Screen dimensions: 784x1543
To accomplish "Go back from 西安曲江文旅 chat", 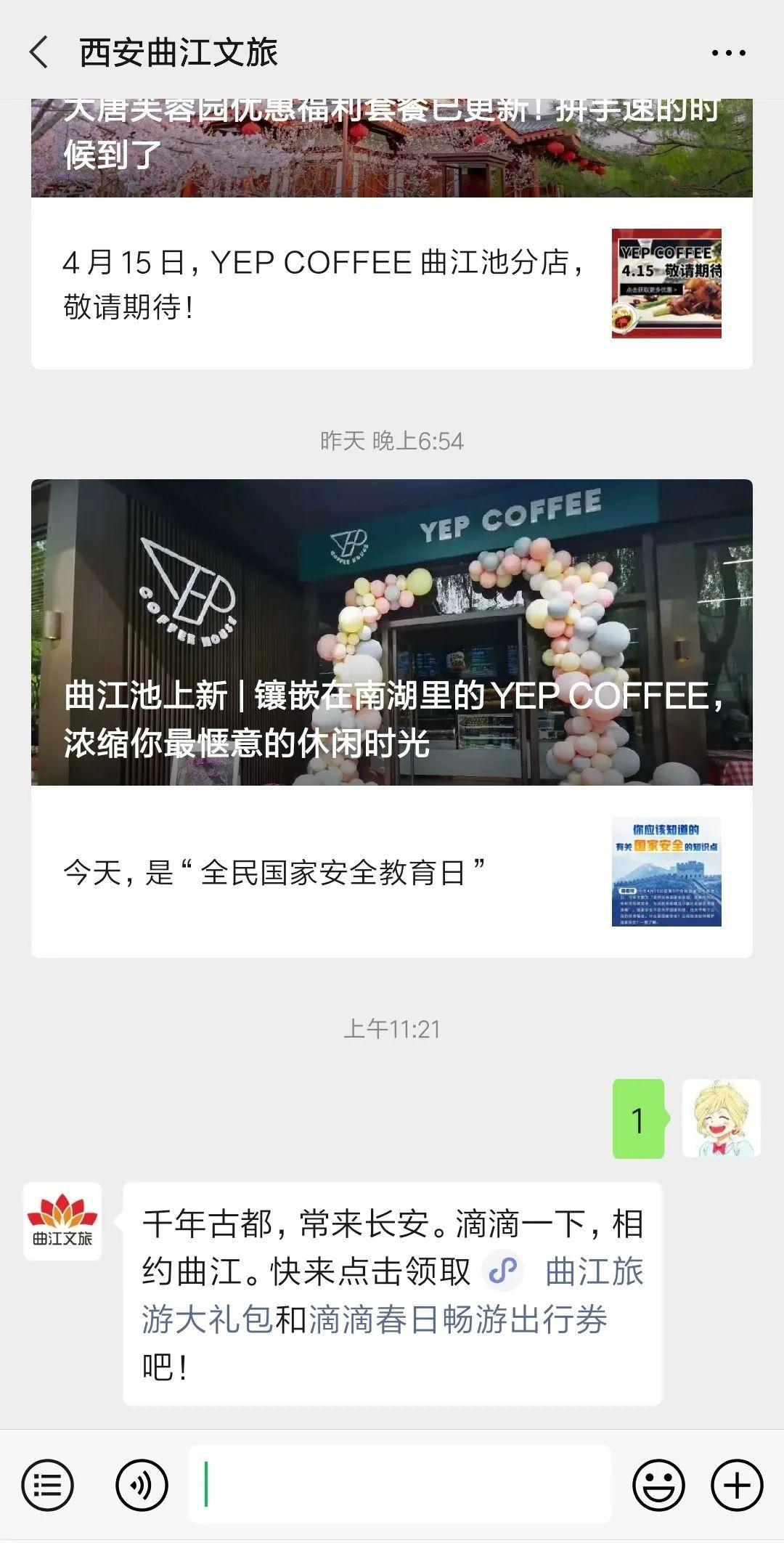I will click(38, 53).
